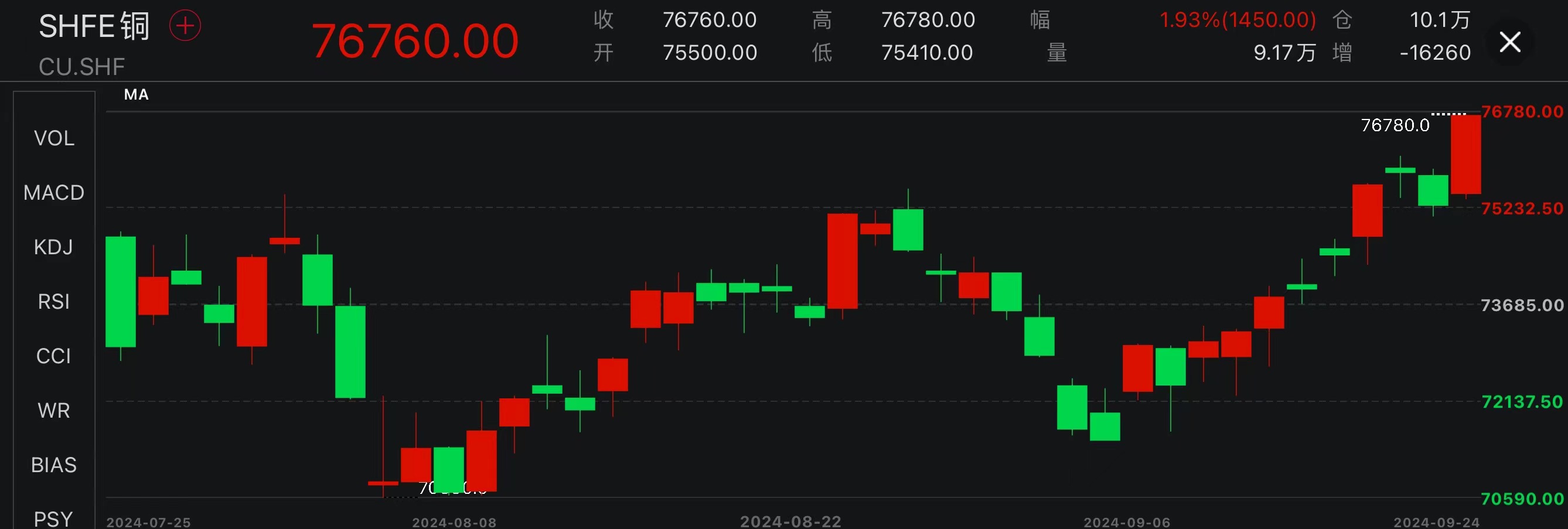Close the landscape chart view
This screenshot has width=1568, height=529.
(x=1509, y=42)
